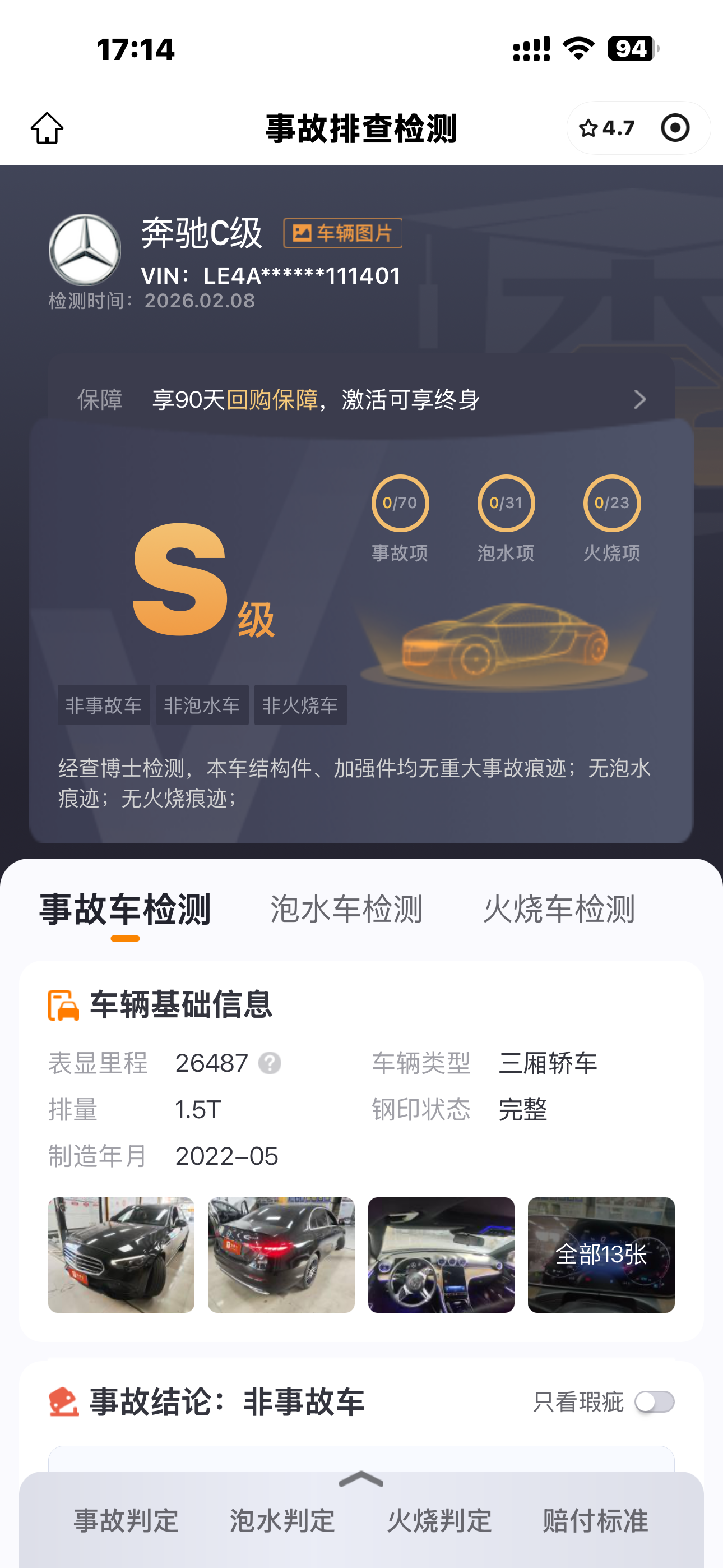Screen dimensions: 723x1568
Task: Click the 事故结论 inspector icon
Action: tap(63, 1402)
